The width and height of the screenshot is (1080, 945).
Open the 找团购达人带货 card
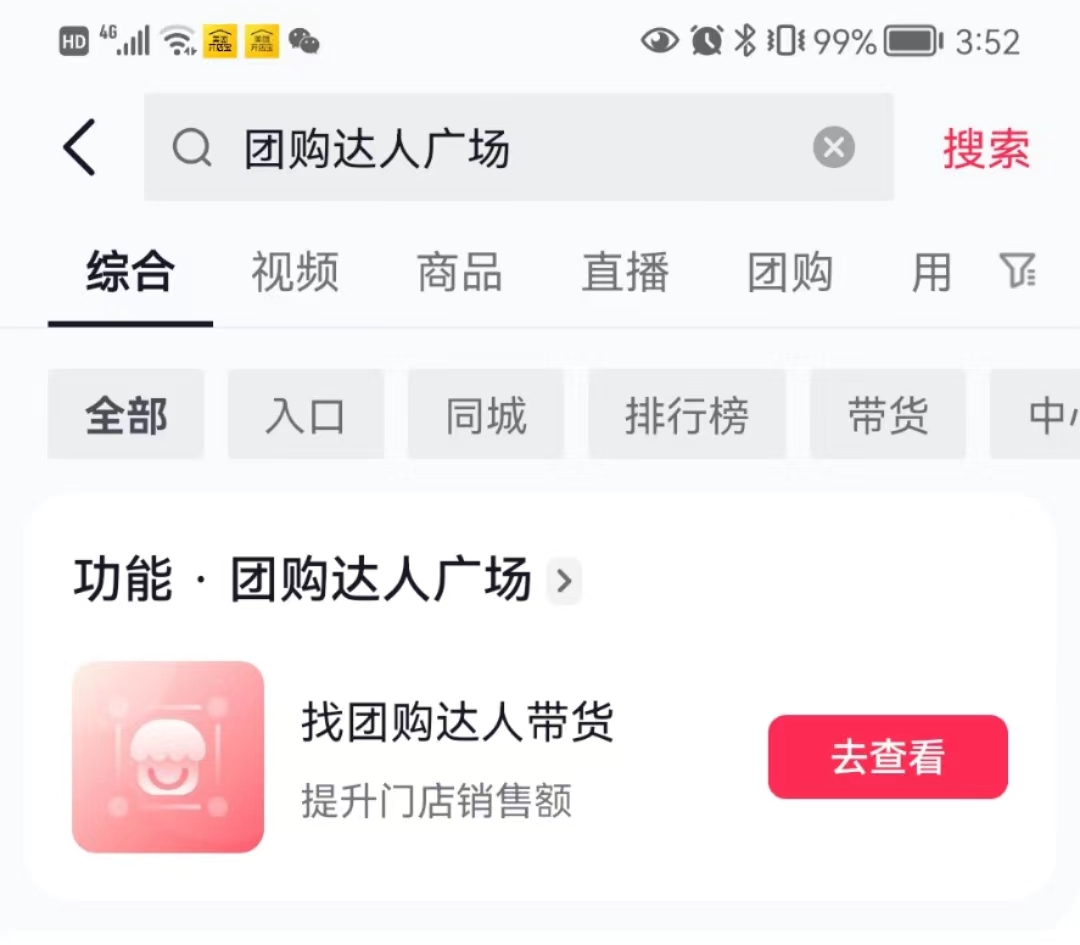pos(457,756)
